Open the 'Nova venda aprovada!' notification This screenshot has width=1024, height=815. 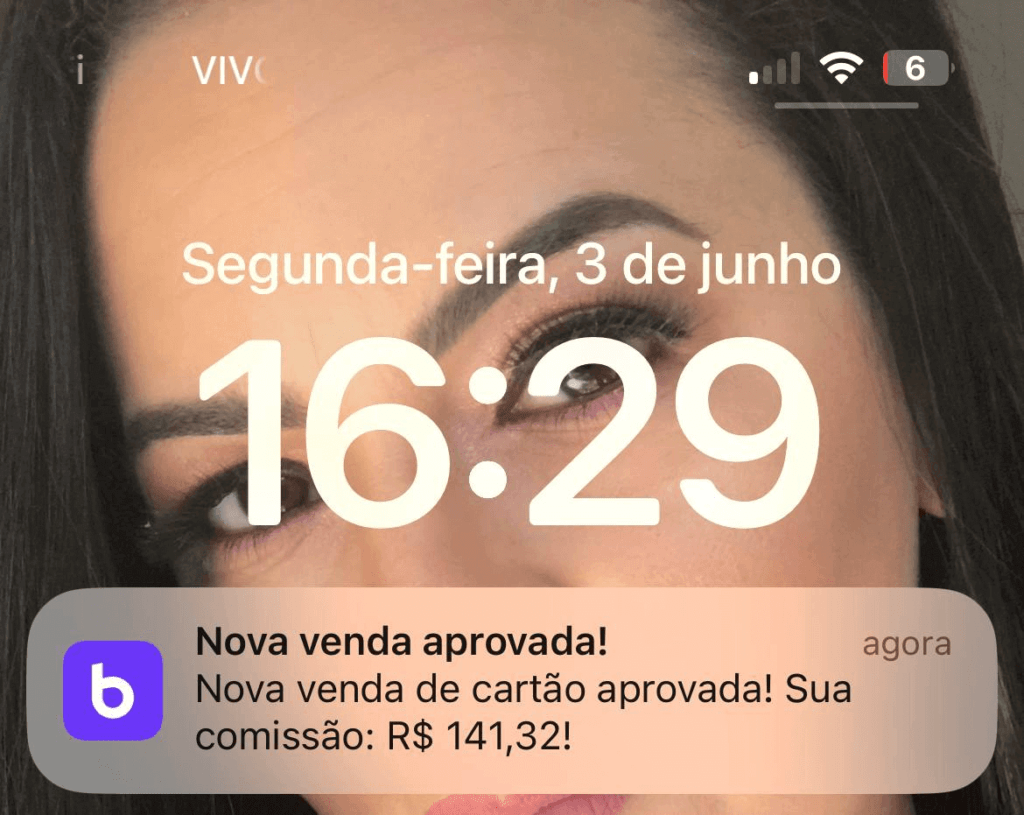511,691
